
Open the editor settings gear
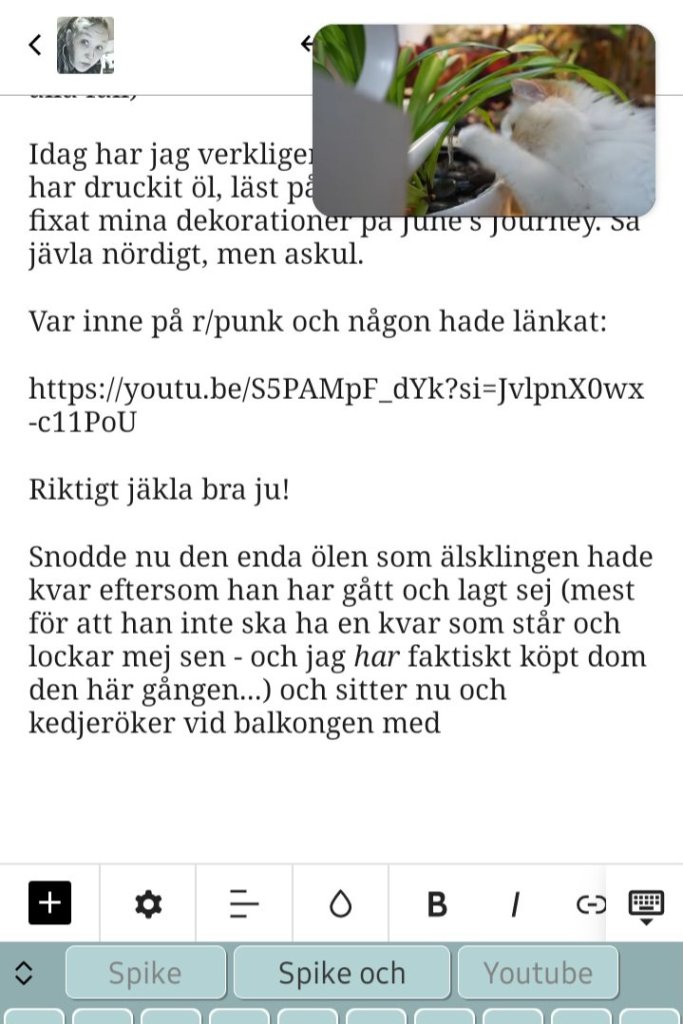point(148,904)
